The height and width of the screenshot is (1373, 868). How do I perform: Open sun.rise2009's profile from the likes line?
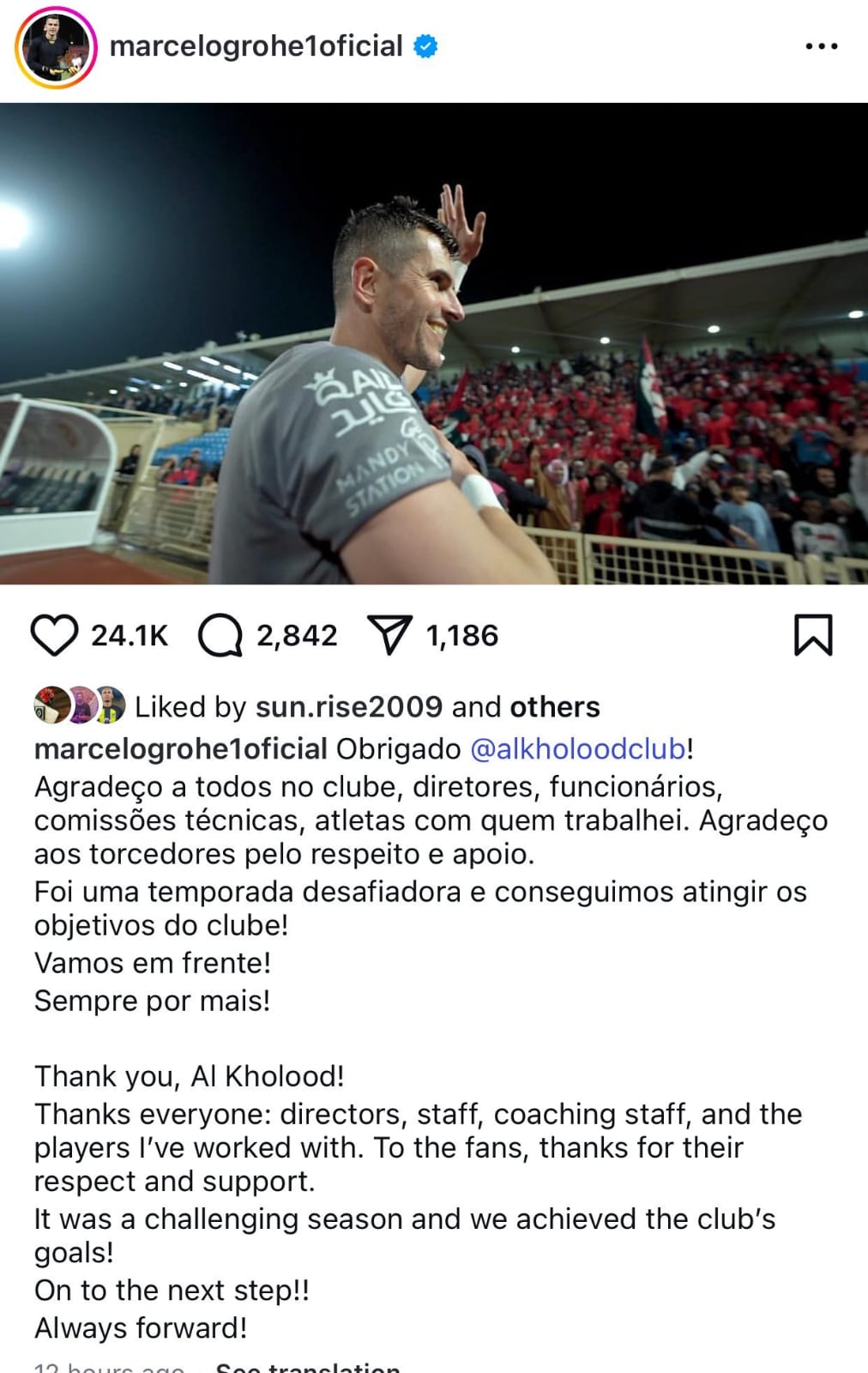pos(348,707)
